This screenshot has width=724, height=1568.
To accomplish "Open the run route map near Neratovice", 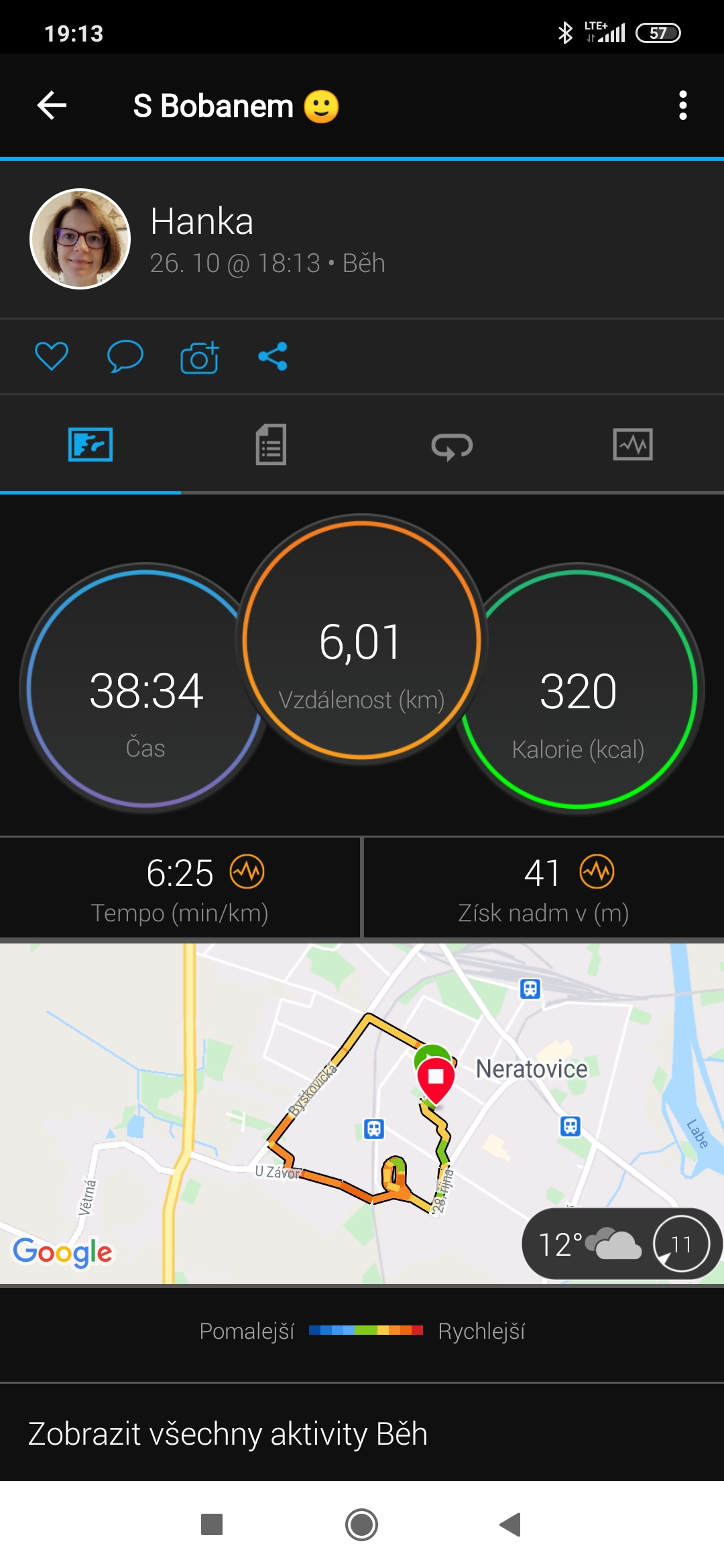I will point(362,1113).
